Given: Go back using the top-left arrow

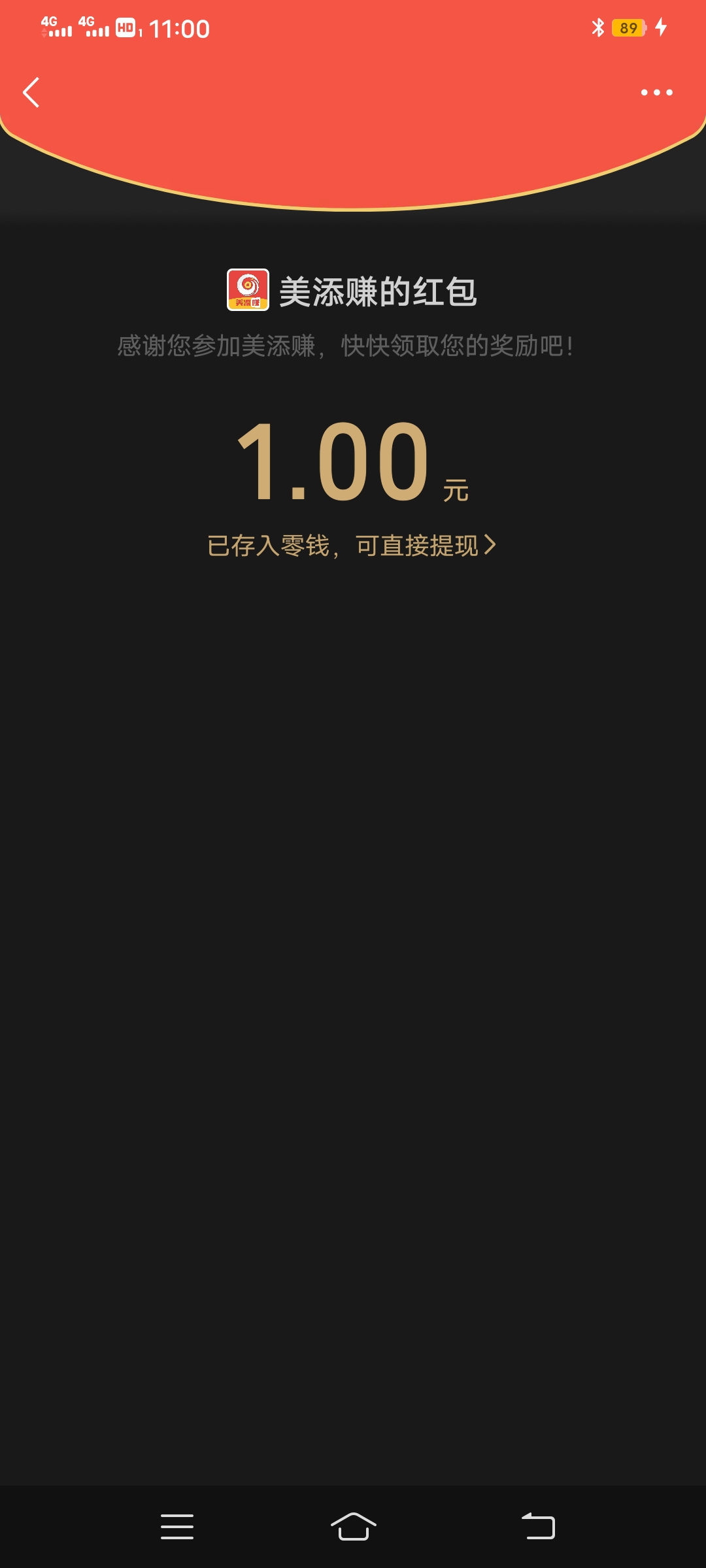Looking at the screenshot, I should click(31, 92).
